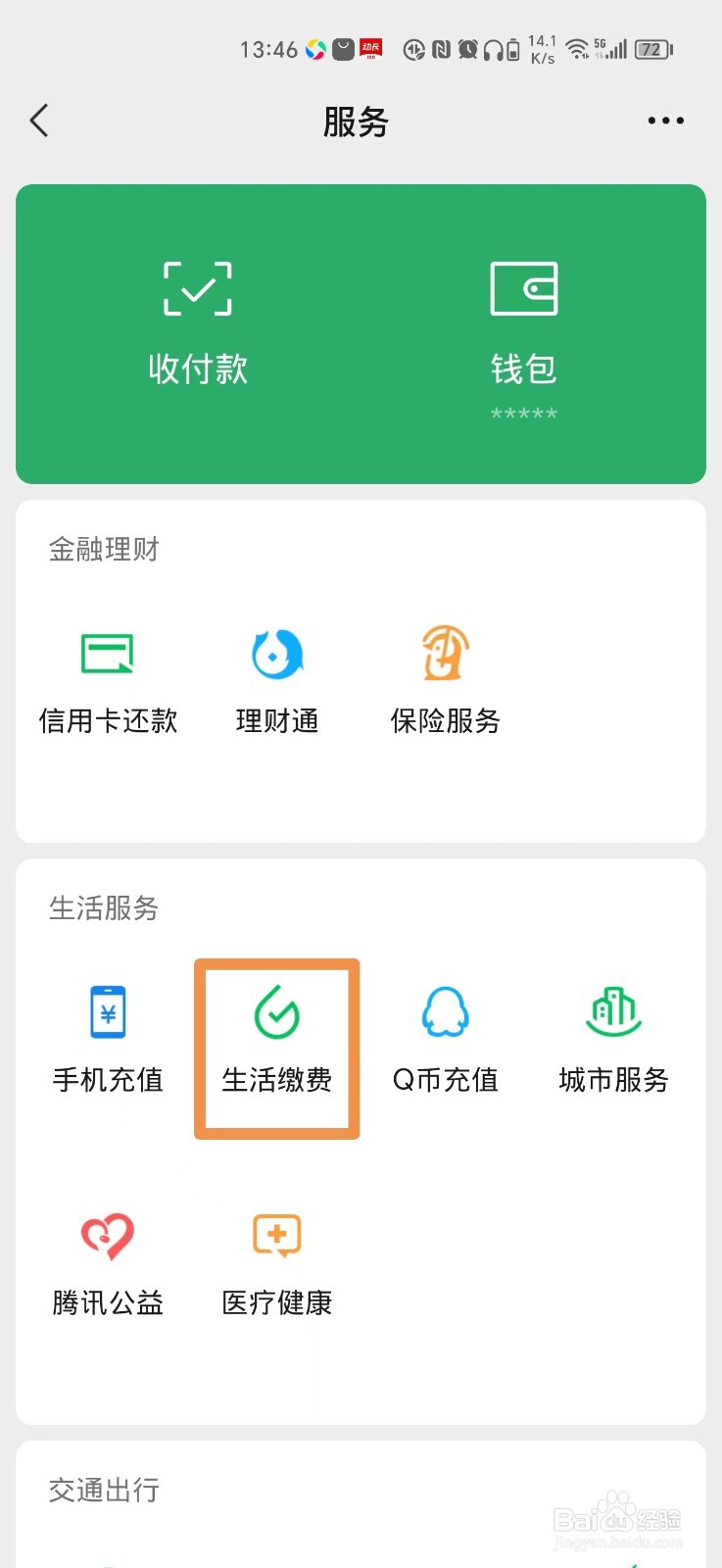Open 信用卡还款 credit card repayment
This screenshot has height=1568, width=722.
(x=108, y=682)
